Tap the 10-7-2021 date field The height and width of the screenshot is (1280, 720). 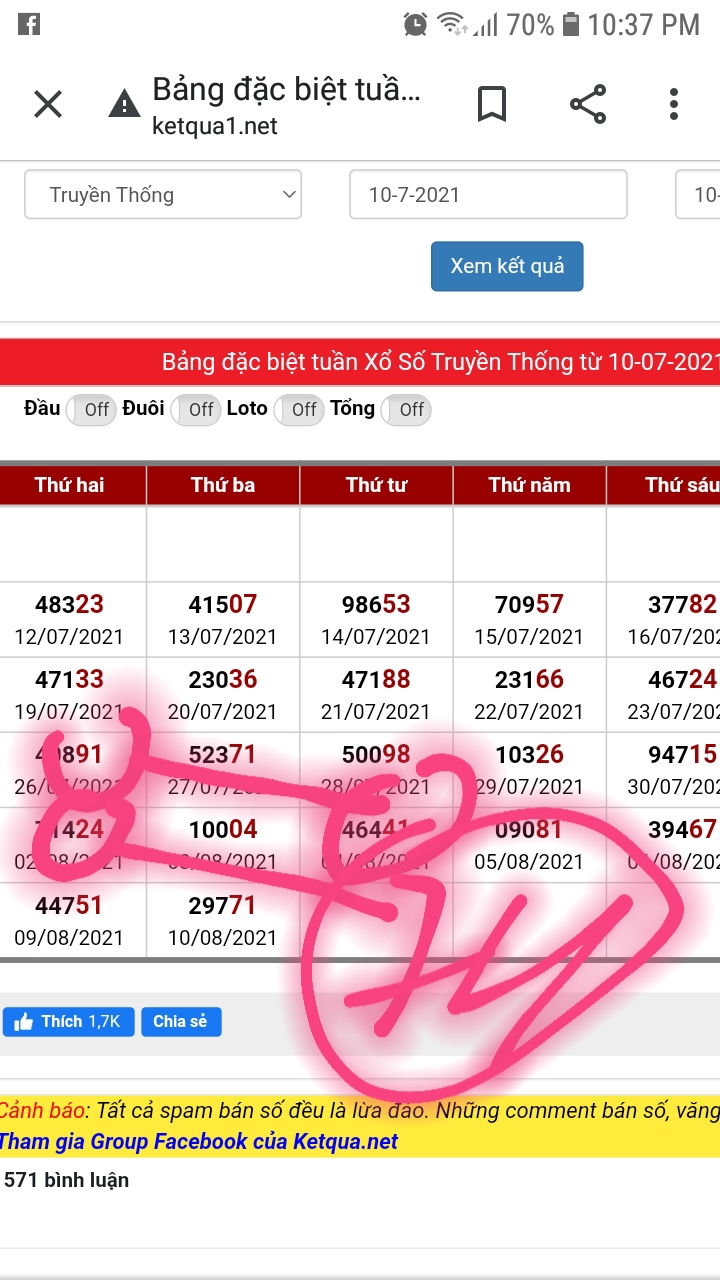(x=488, y=195)
